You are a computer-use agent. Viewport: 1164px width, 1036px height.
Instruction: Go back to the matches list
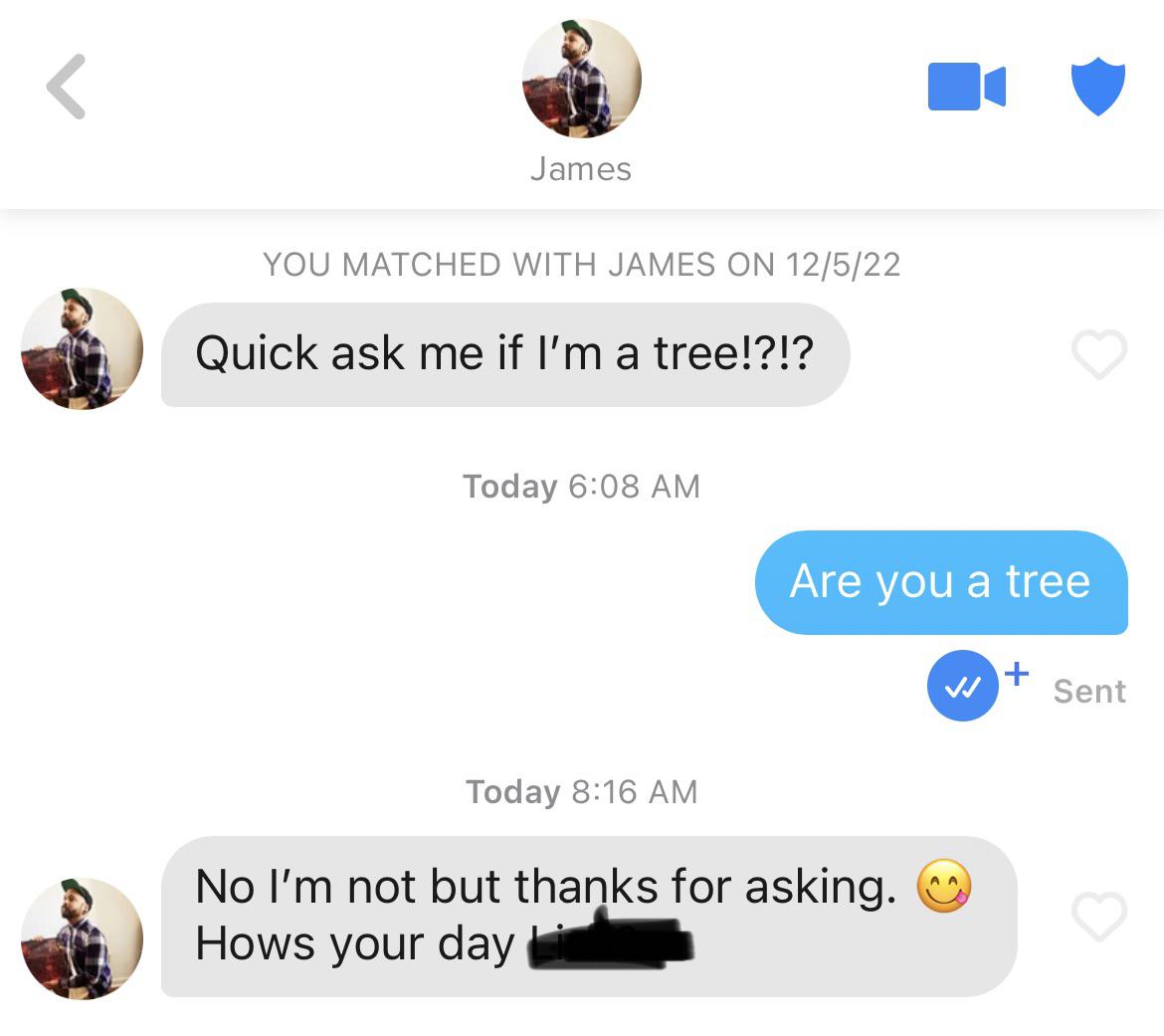(66, 87)
